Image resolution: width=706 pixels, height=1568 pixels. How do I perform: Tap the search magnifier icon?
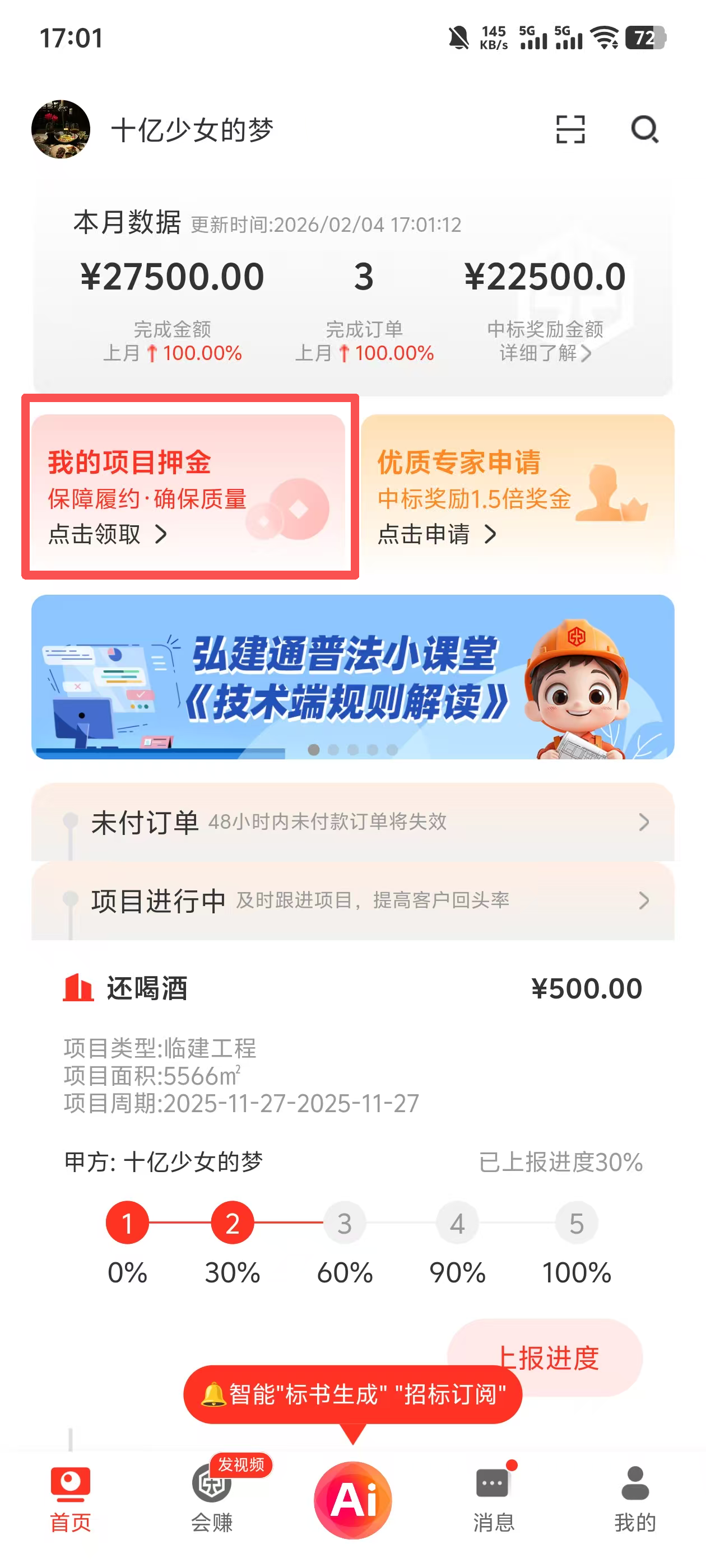coord(644,130)
